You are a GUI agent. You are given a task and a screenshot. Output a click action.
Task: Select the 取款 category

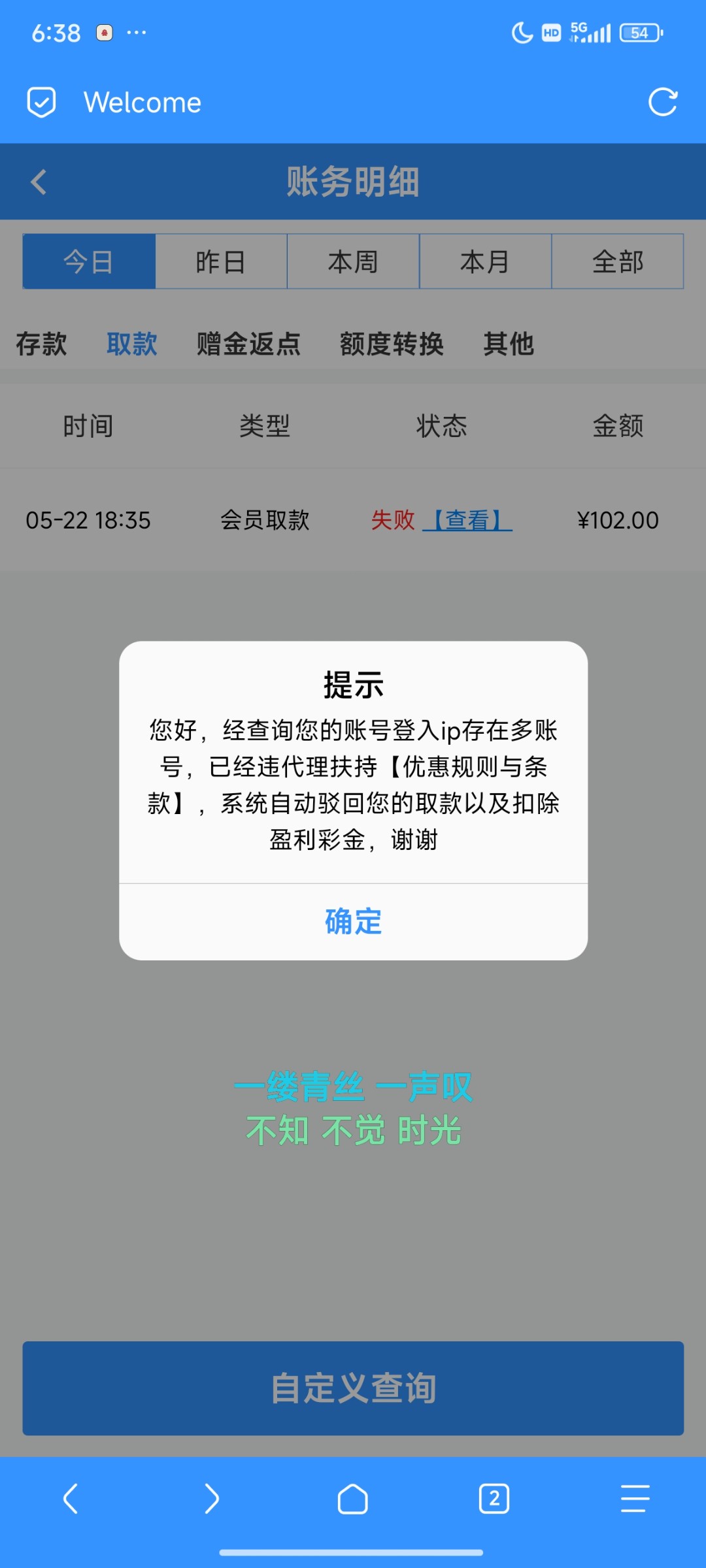132,344
